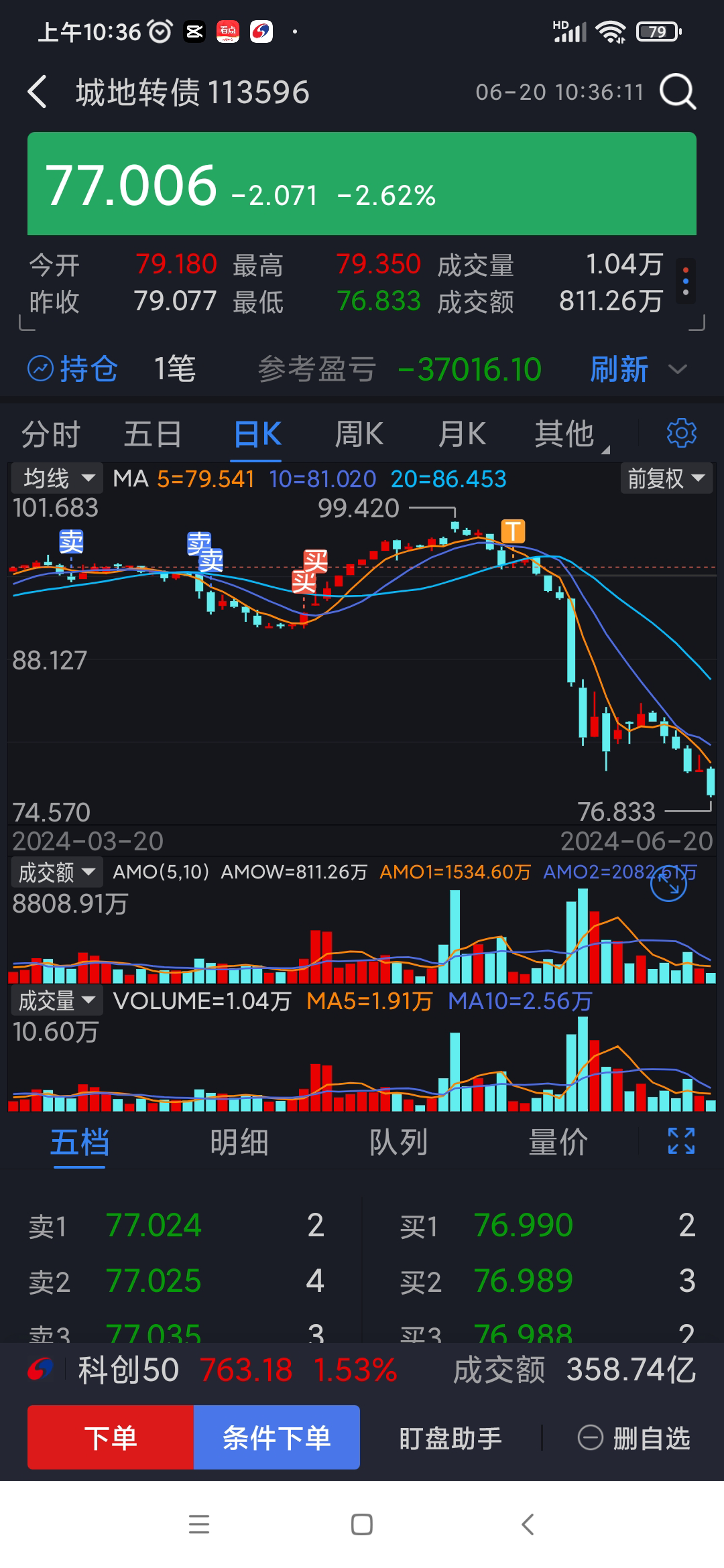Open the 成交额 indicator dropdown
Viewport: 724px width, 1568px height.
tap(56, 872)
